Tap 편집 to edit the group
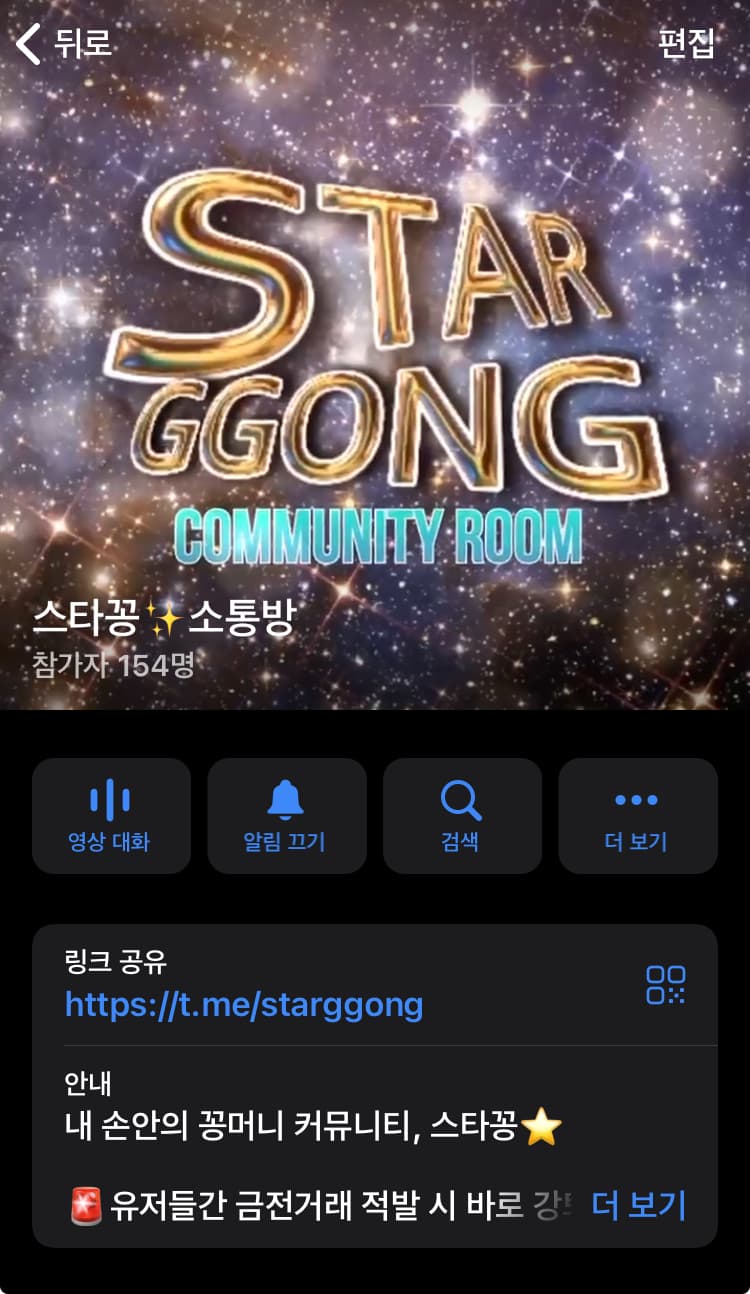The image size is (750, 1294). pos(686,43)
